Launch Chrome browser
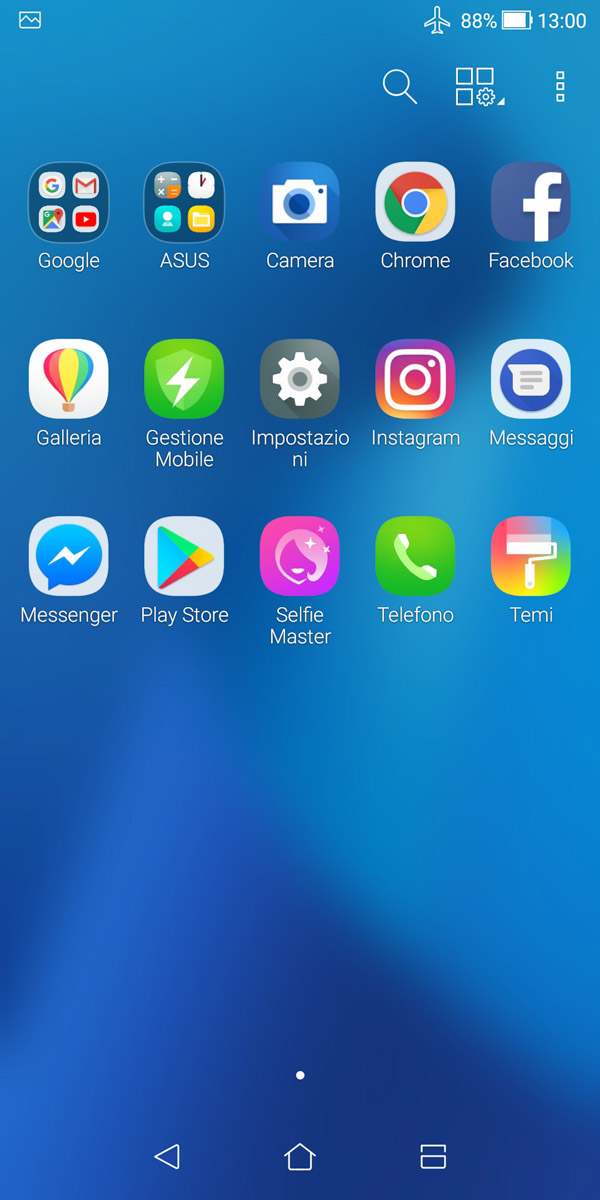600x1200 pixels. point(415,203)
